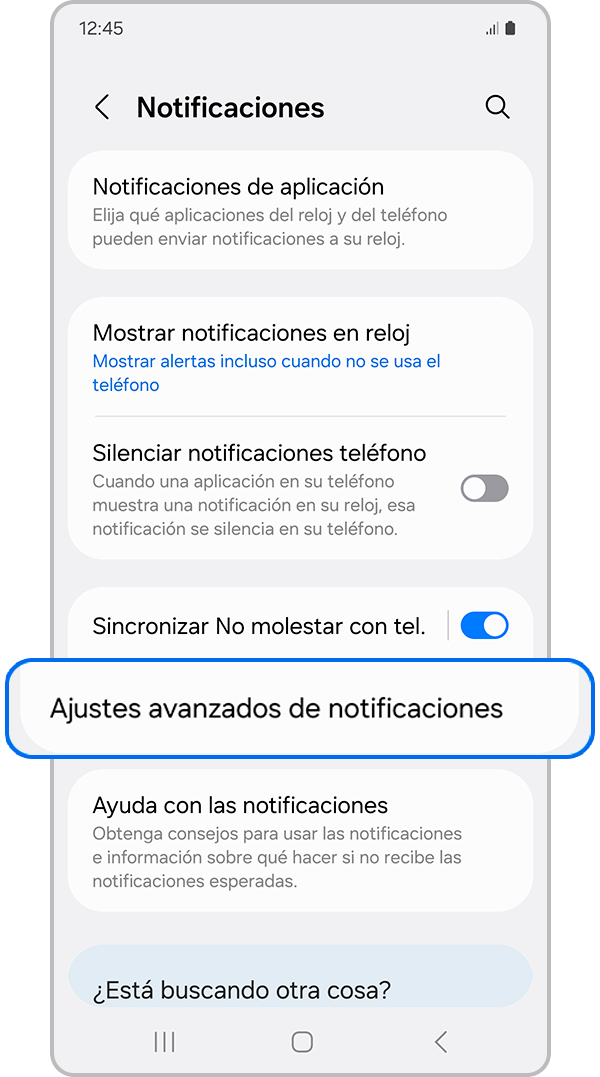The height and width of the screenshot is (1077, 600).
Task: Open recent apps from navigation bar
Action: tap(165, 1042)
